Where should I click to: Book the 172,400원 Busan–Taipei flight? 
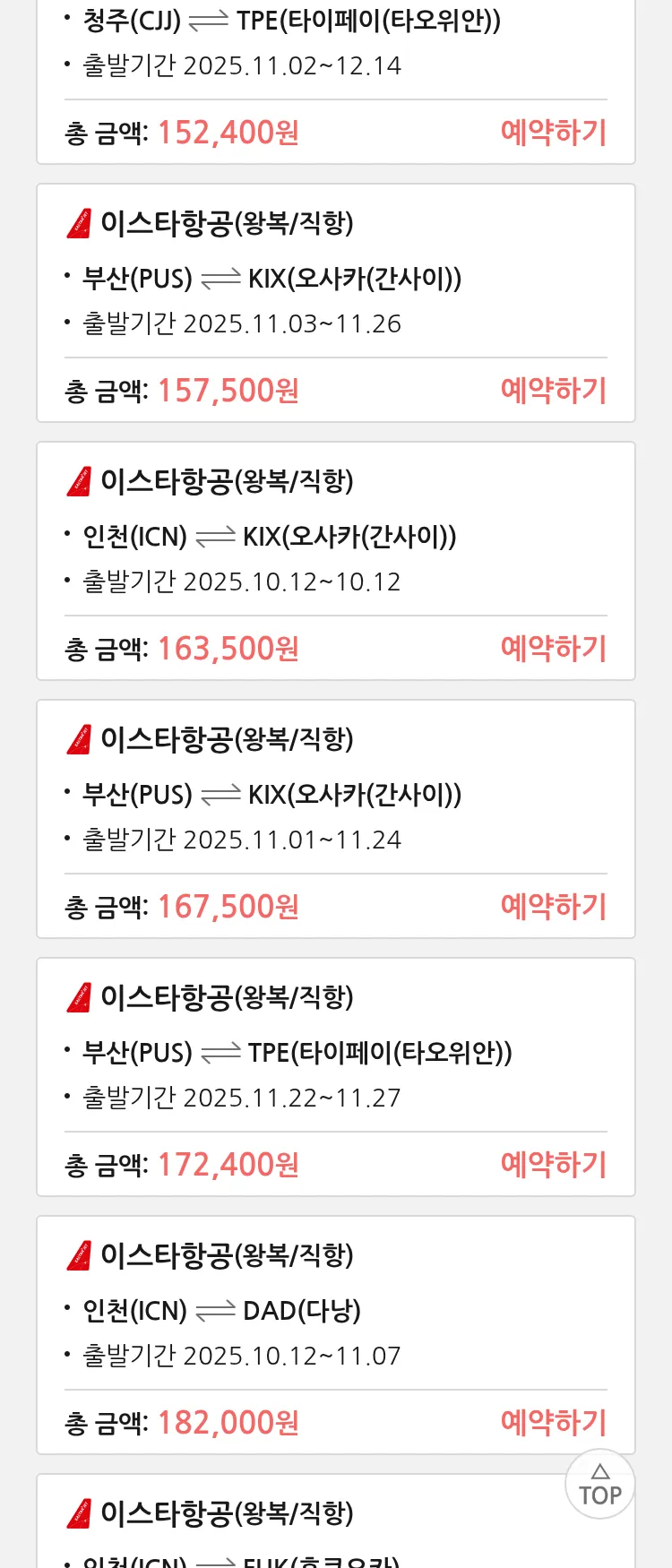click(553, 1165)
